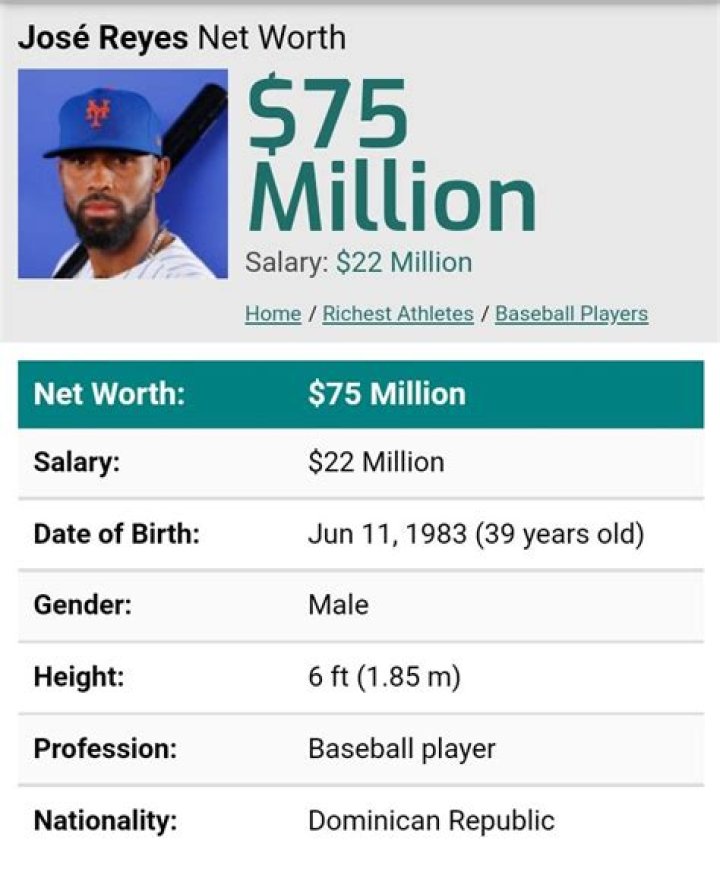Click the José Reyes Net Worth title
This screenshot has width=720, height=875.
point(180,37)
